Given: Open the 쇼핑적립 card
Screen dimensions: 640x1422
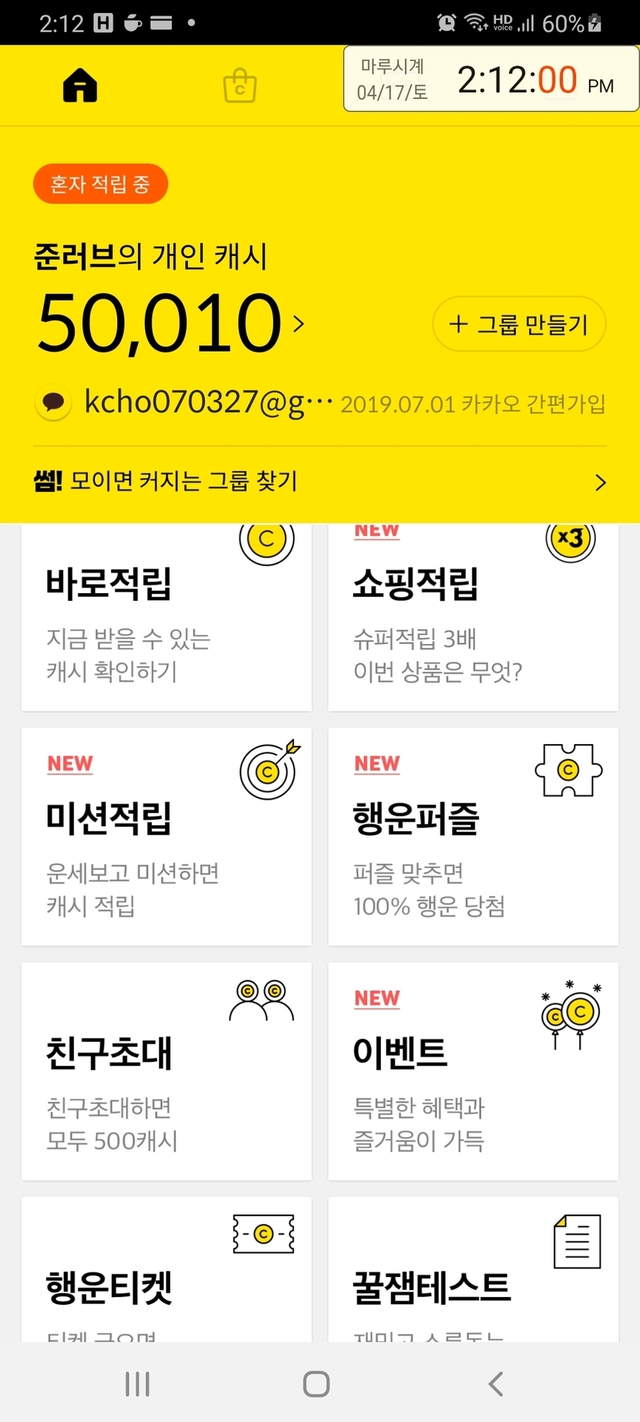Looking at the screenshot, I should coord(473,616).
